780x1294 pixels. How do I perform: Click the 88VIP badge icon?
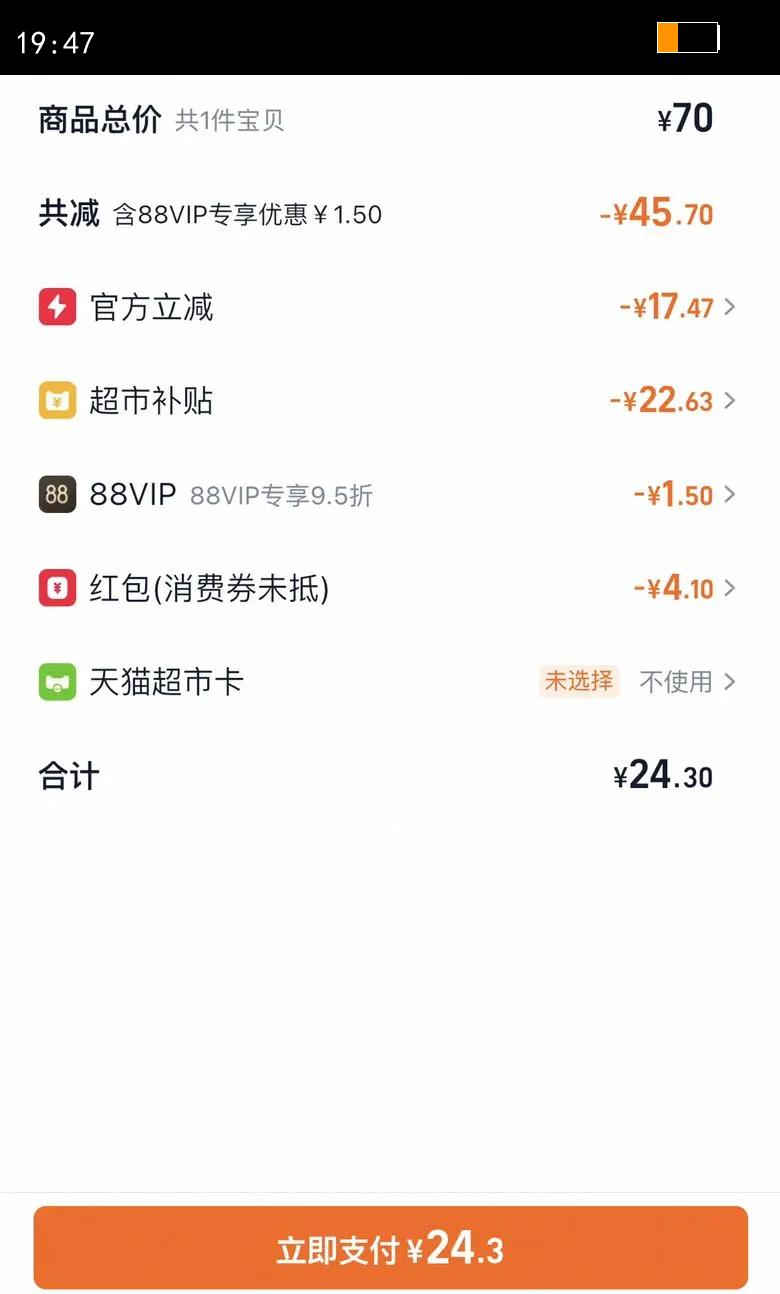pos(57,494)
